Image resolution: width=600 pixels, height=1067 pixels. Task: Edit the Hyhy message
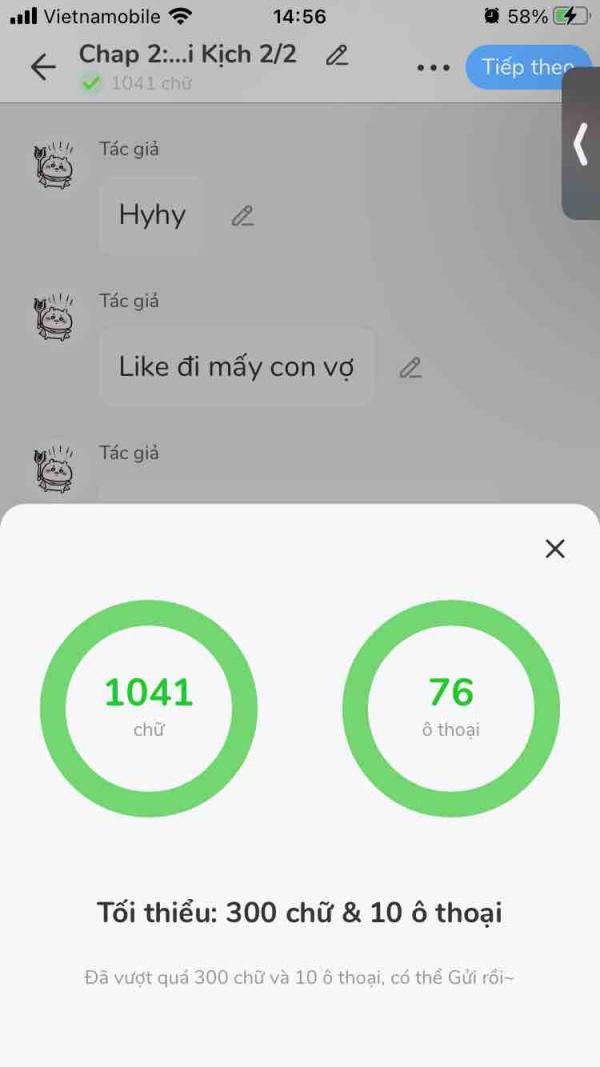coord(242,216)
